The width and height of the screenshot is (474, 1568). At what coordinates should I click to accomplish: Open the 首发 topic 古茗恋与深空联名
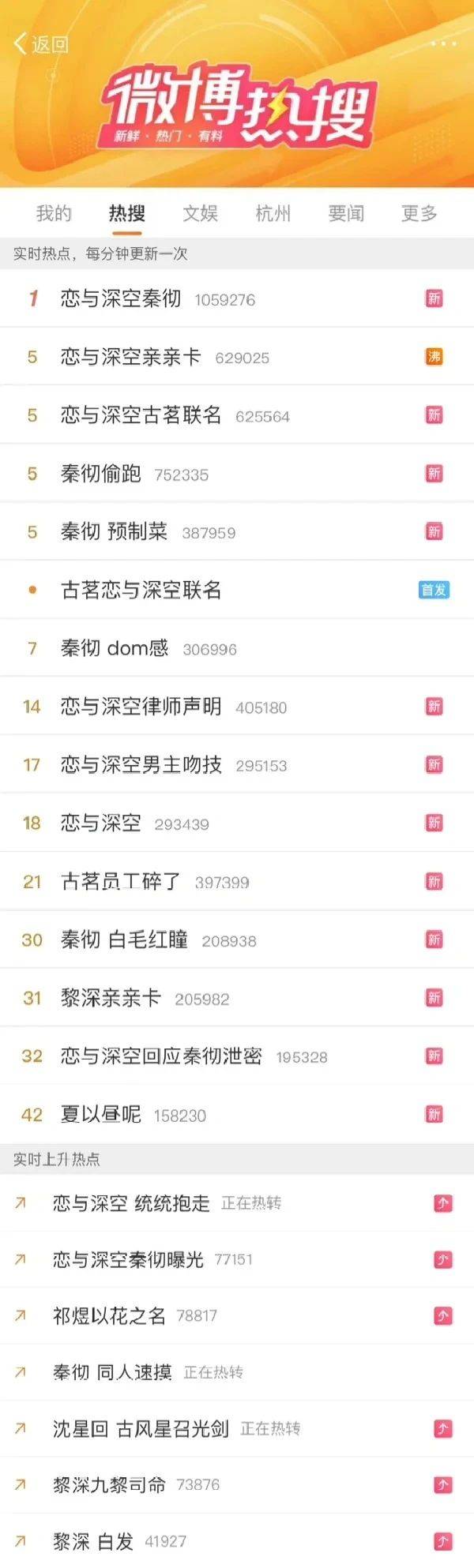(141, 590)
